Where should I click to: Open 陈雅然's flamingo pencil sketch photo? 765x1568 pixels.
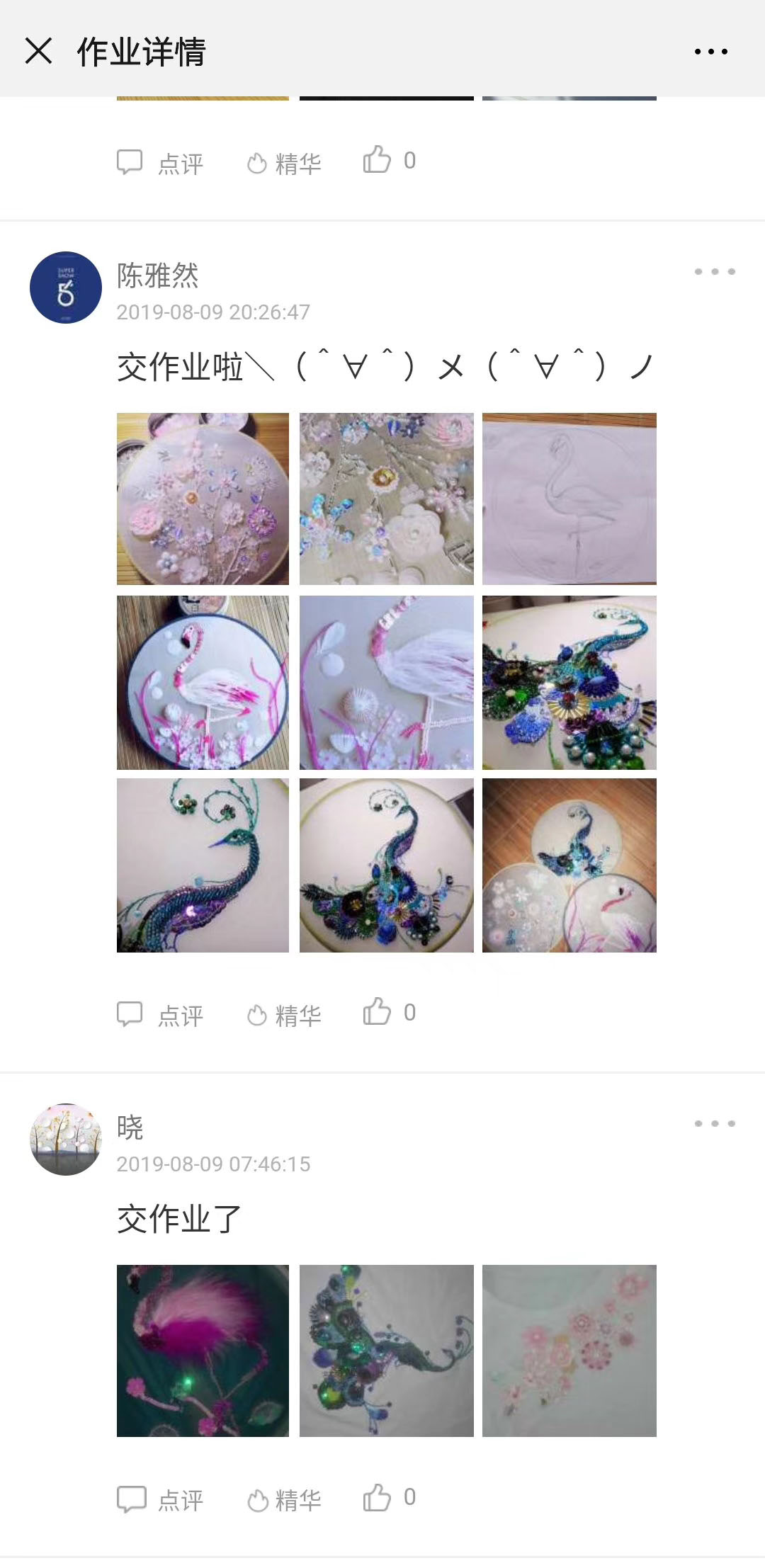(x=569, y=499)
